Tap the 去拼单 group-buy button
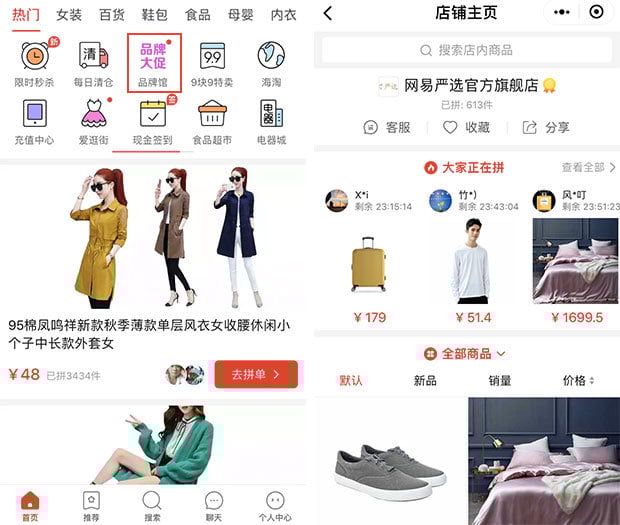Screen dimensions: 620x525 click(256, 374)
